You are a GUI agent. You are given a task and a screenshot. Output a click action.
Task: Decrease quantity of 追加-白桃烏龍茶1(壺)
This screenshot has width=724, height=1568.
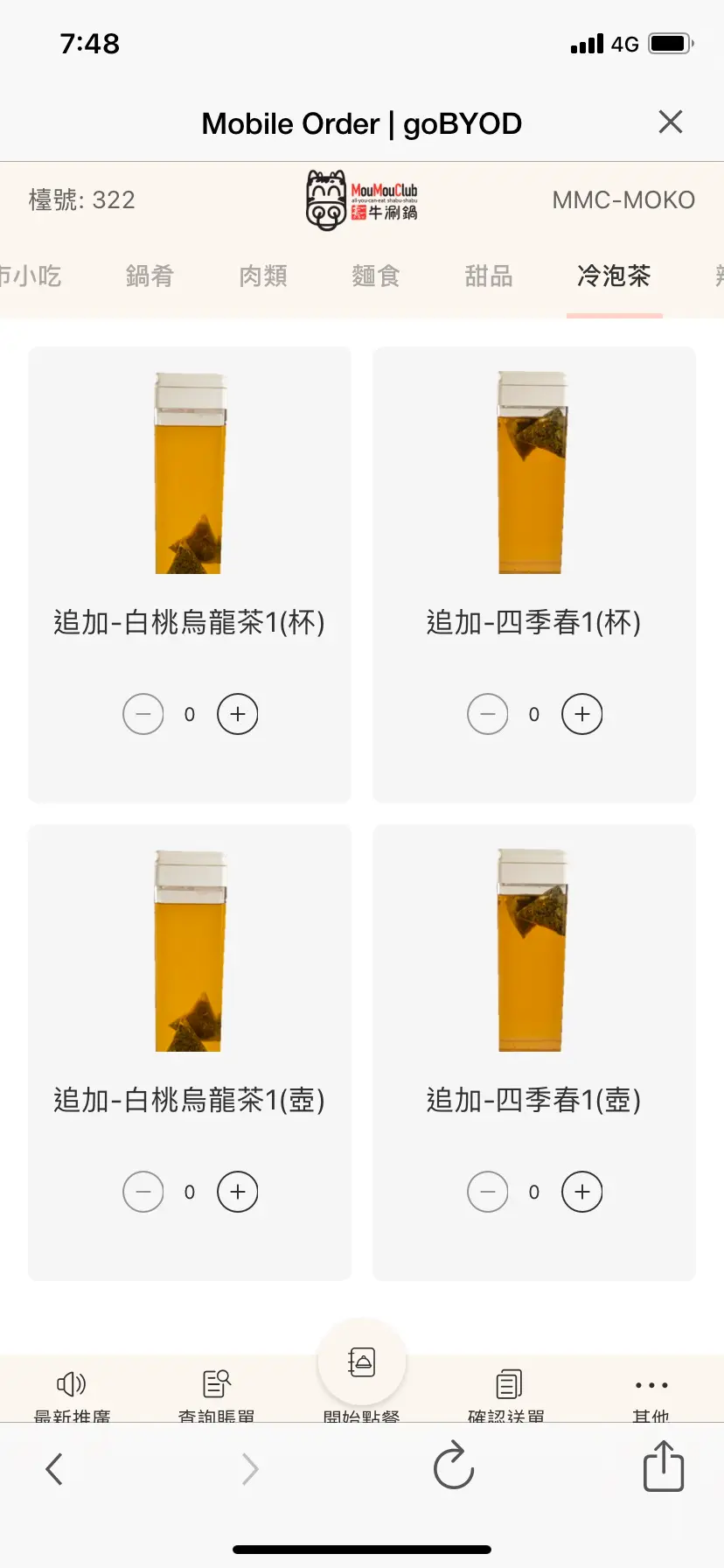pyautogui.click(x=143, y=1192)
